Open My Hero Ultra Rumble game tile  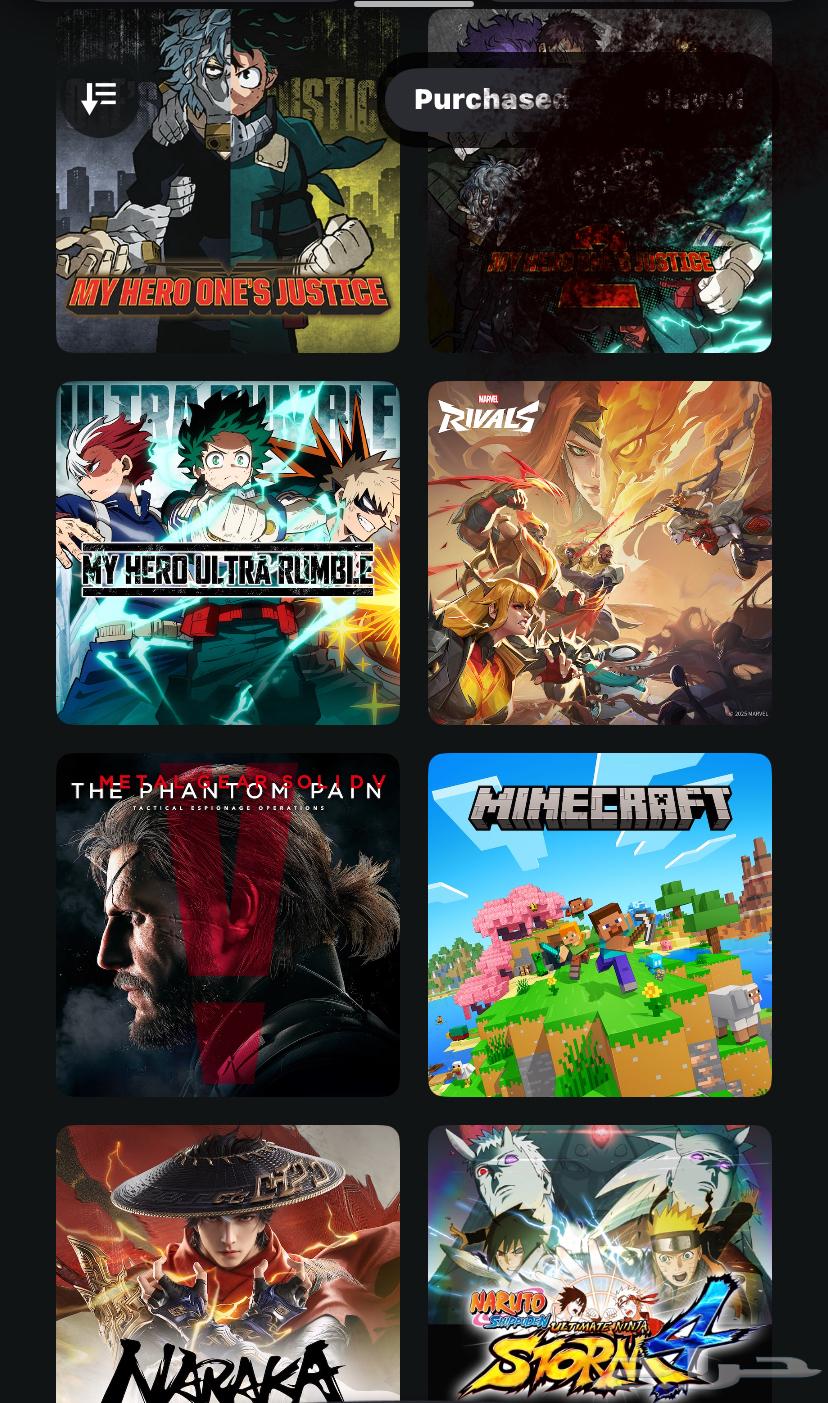click(x=228, y=552)
